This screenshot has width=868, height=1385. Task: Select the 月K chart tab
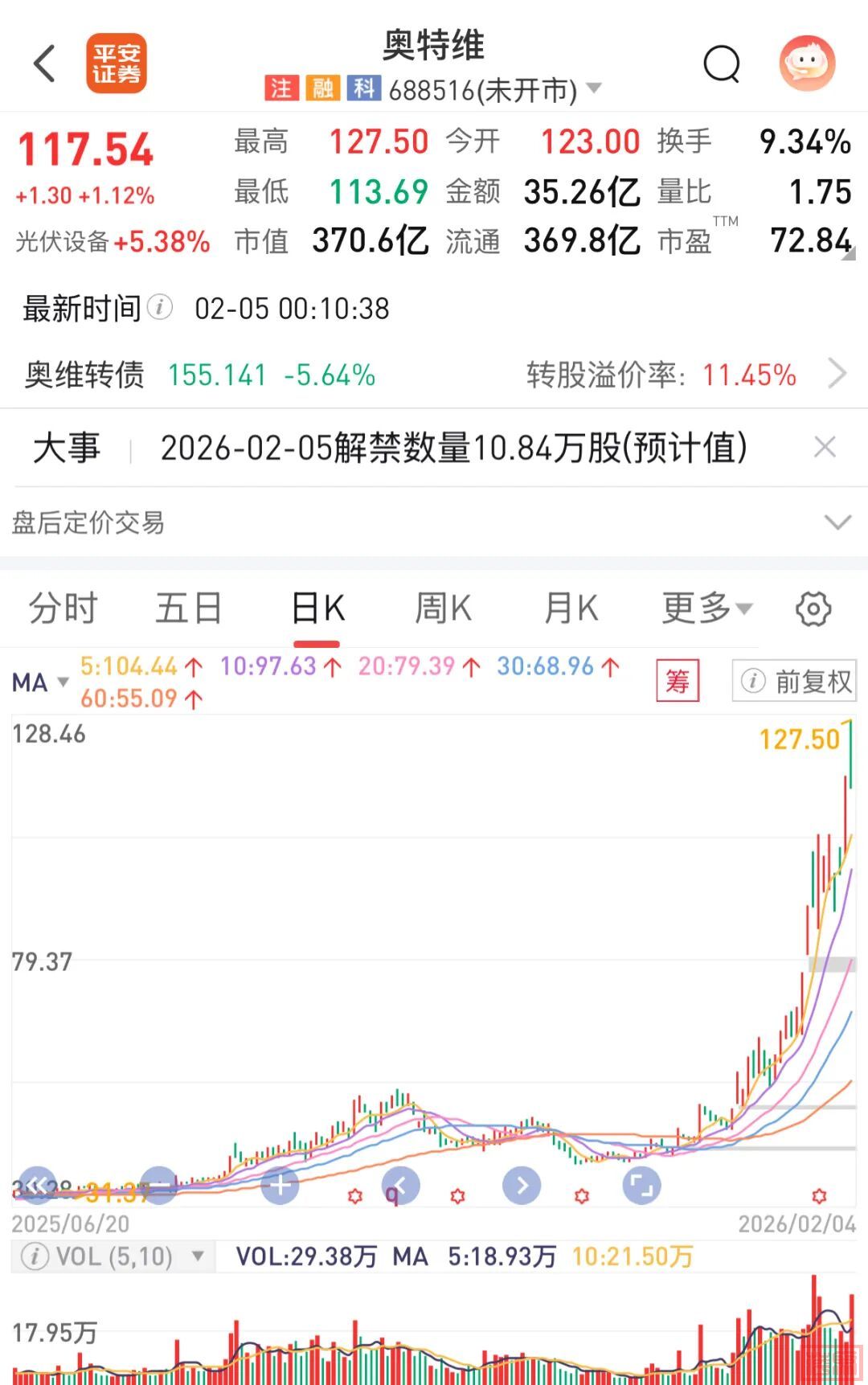point(571,608)
